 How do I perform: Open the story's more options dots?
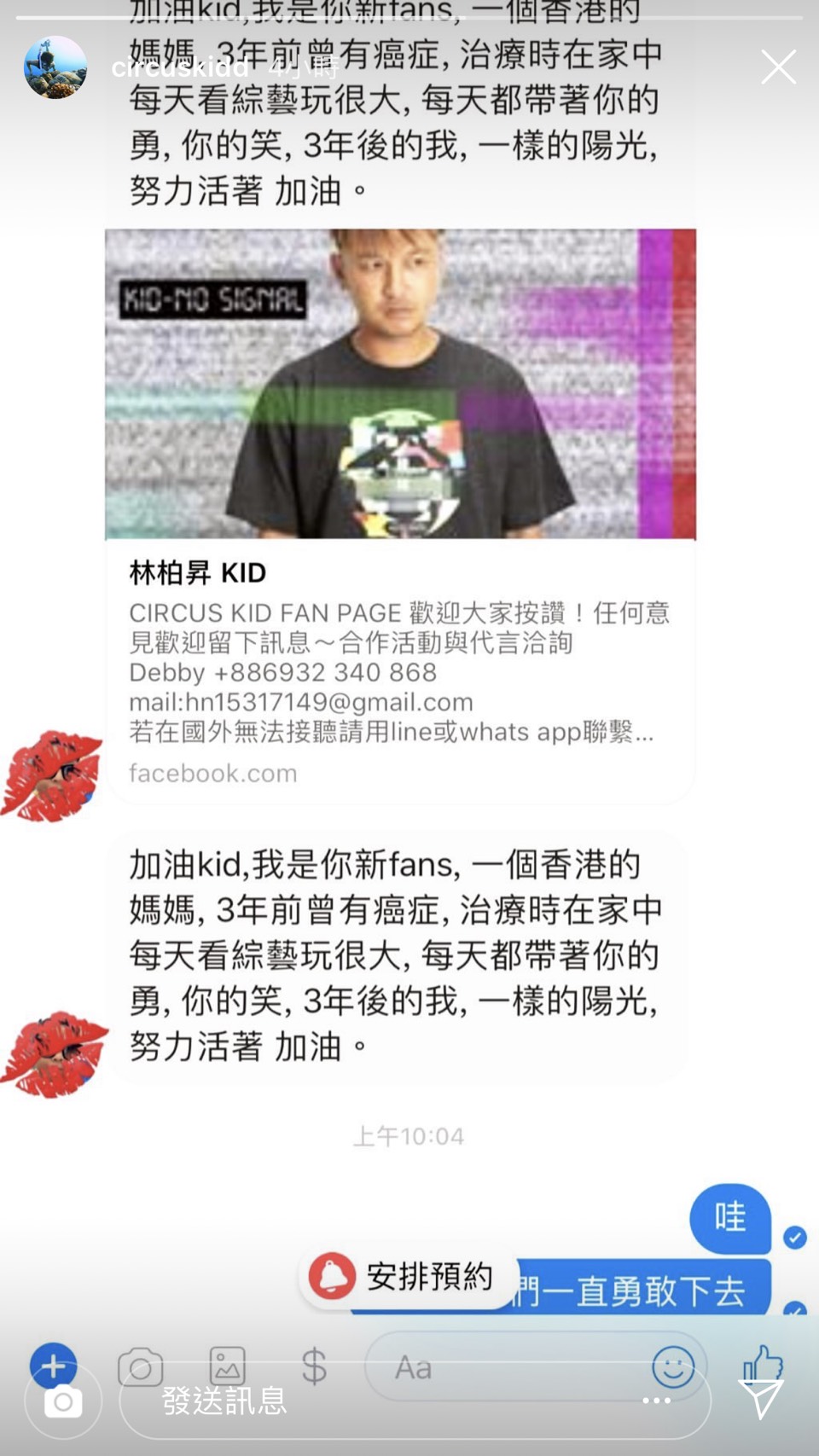pyautogui.click(x=656, y=1401)
